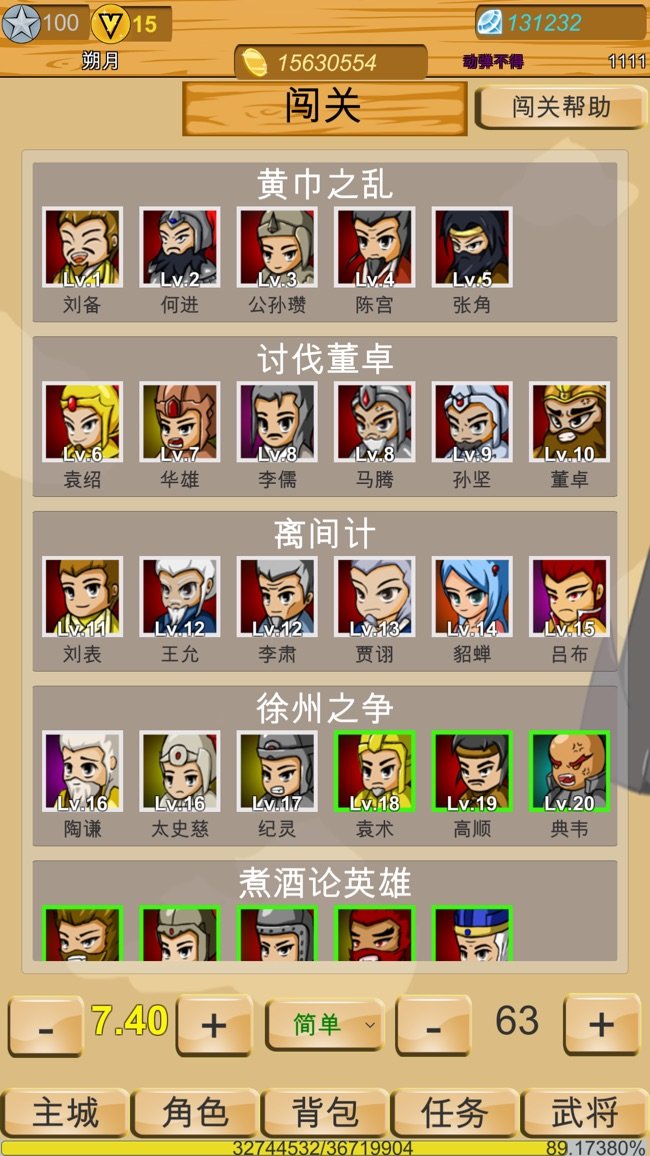Choose 袁术 Lv.18 stage
This screenshot has width=650, height=1156.
[x=374, y=771]
